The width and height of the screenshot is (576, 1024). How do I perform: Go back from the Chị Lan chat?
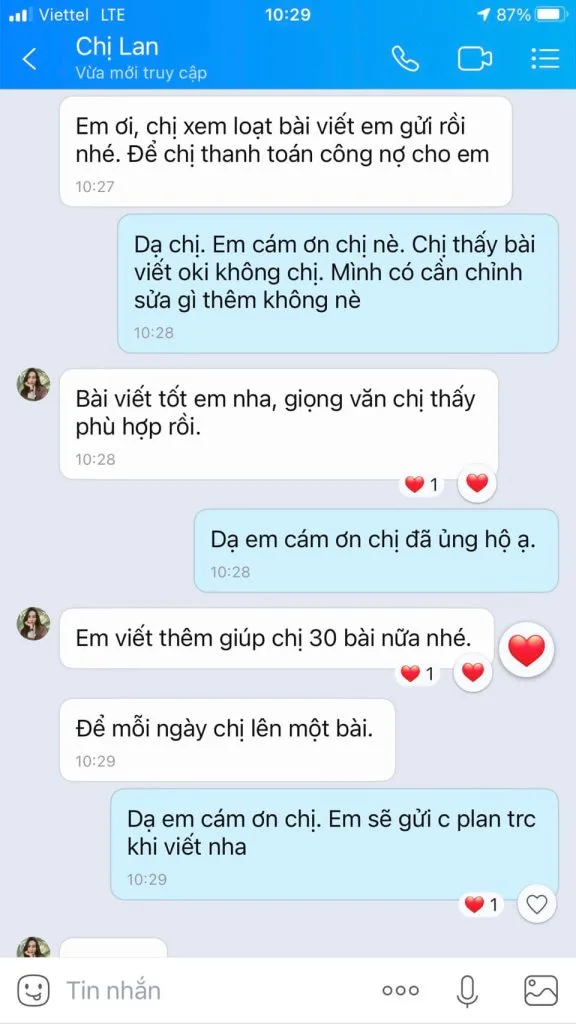click(29, 59)
